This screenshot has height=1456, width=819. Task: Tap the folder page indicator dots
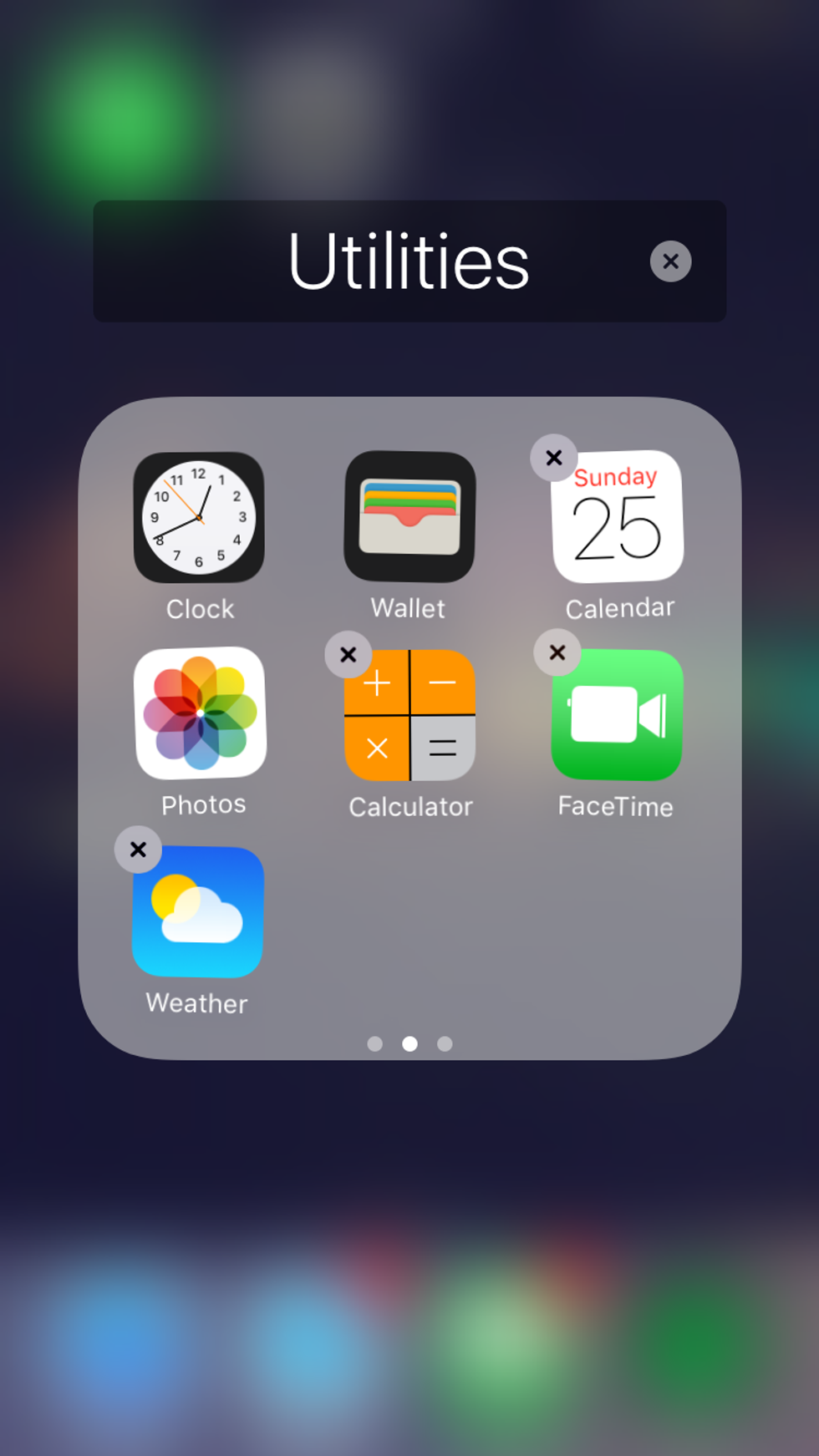pos(409,1043)
